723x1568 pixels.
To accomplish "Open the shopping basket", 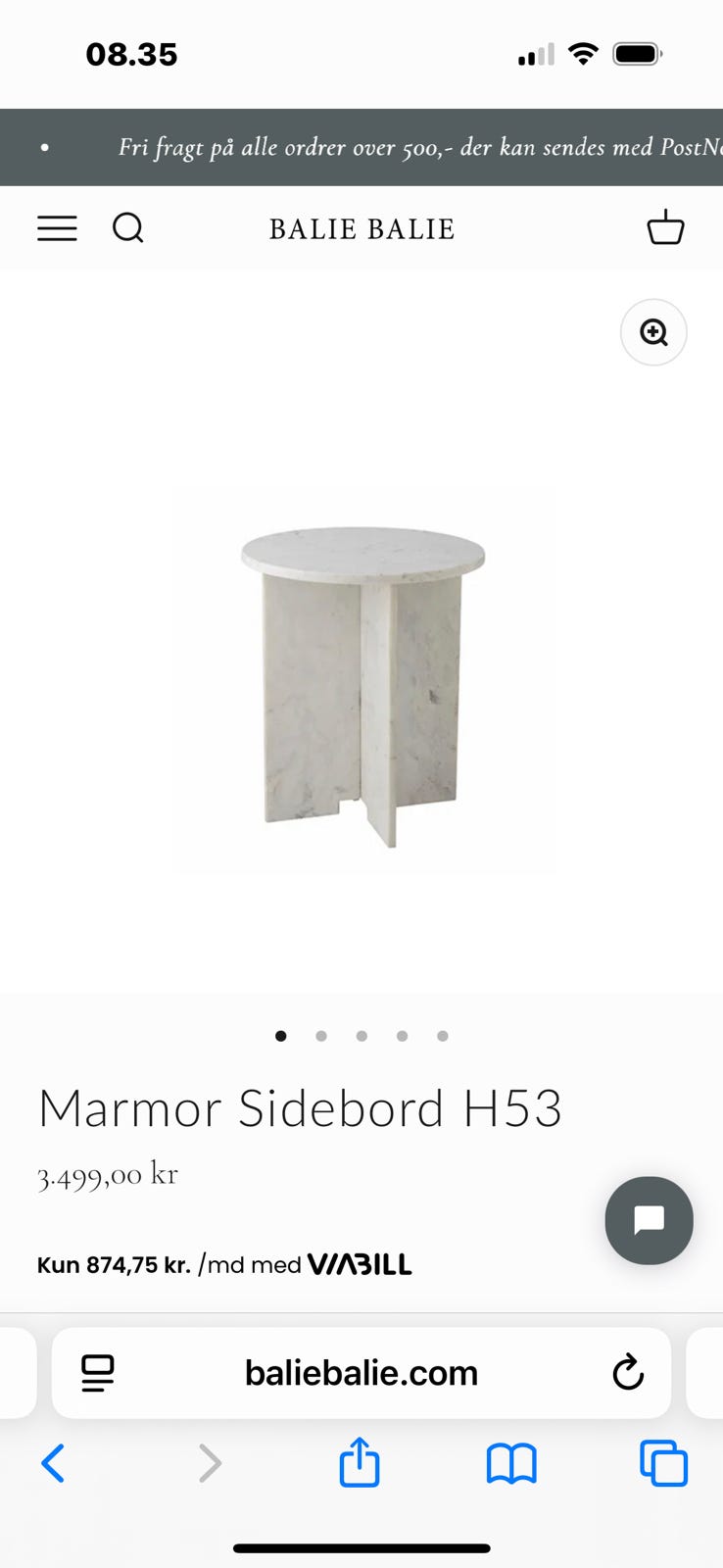I will pos(665,227).
